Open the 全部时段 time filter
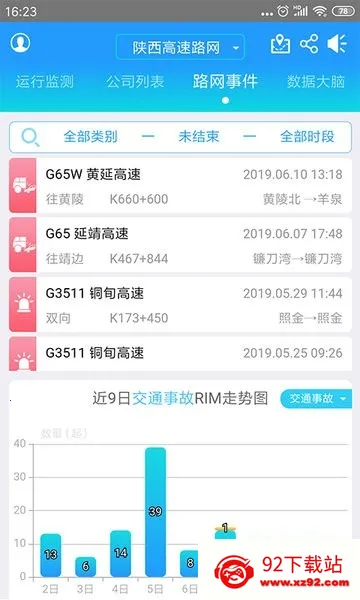360x600 pixels. (307, 137)
